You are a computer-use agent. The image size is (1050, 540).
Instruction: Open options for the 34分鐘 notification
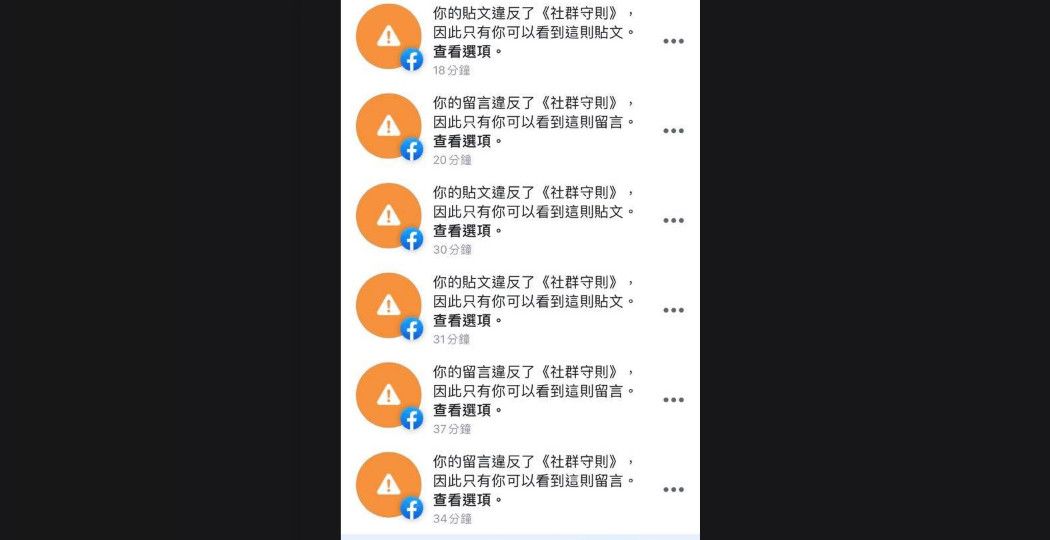(x=673, y=490)
